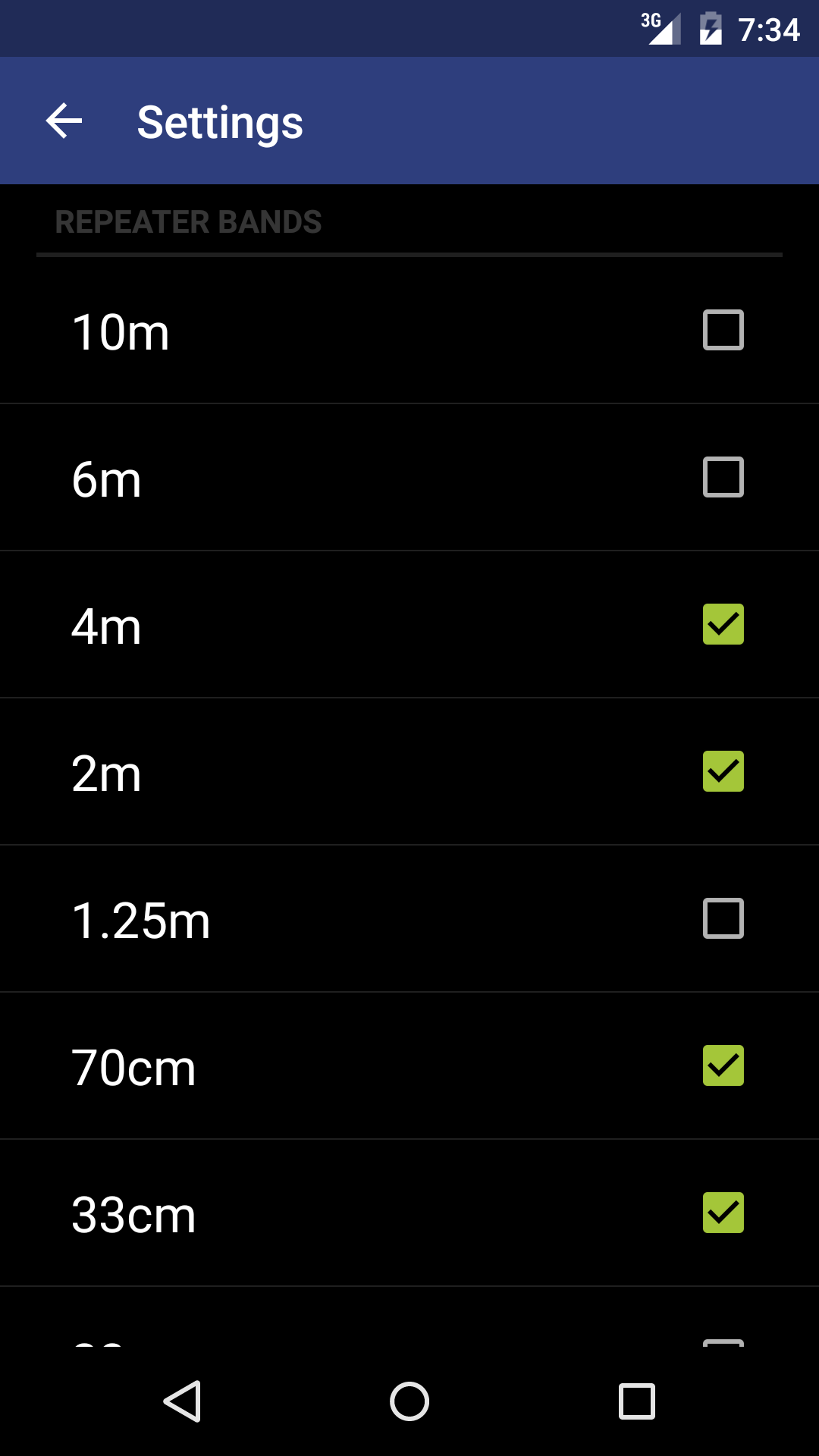Viewport: 819px width, 1456px height.
Task: Check the 6m band checkbox
Action: pyautogui.click(x=723, y=477)
